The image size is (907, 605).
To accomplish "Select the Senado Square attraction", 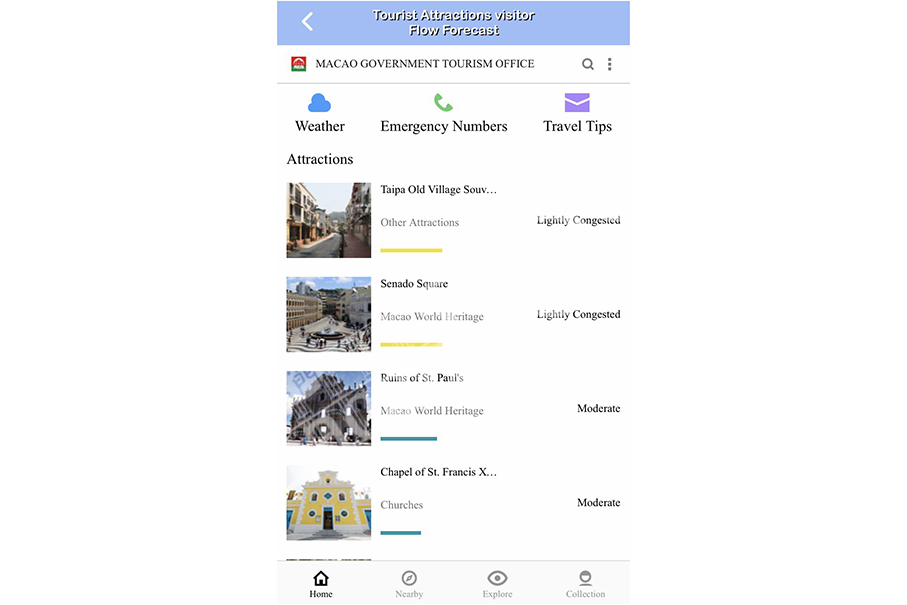I will (414, 284).
